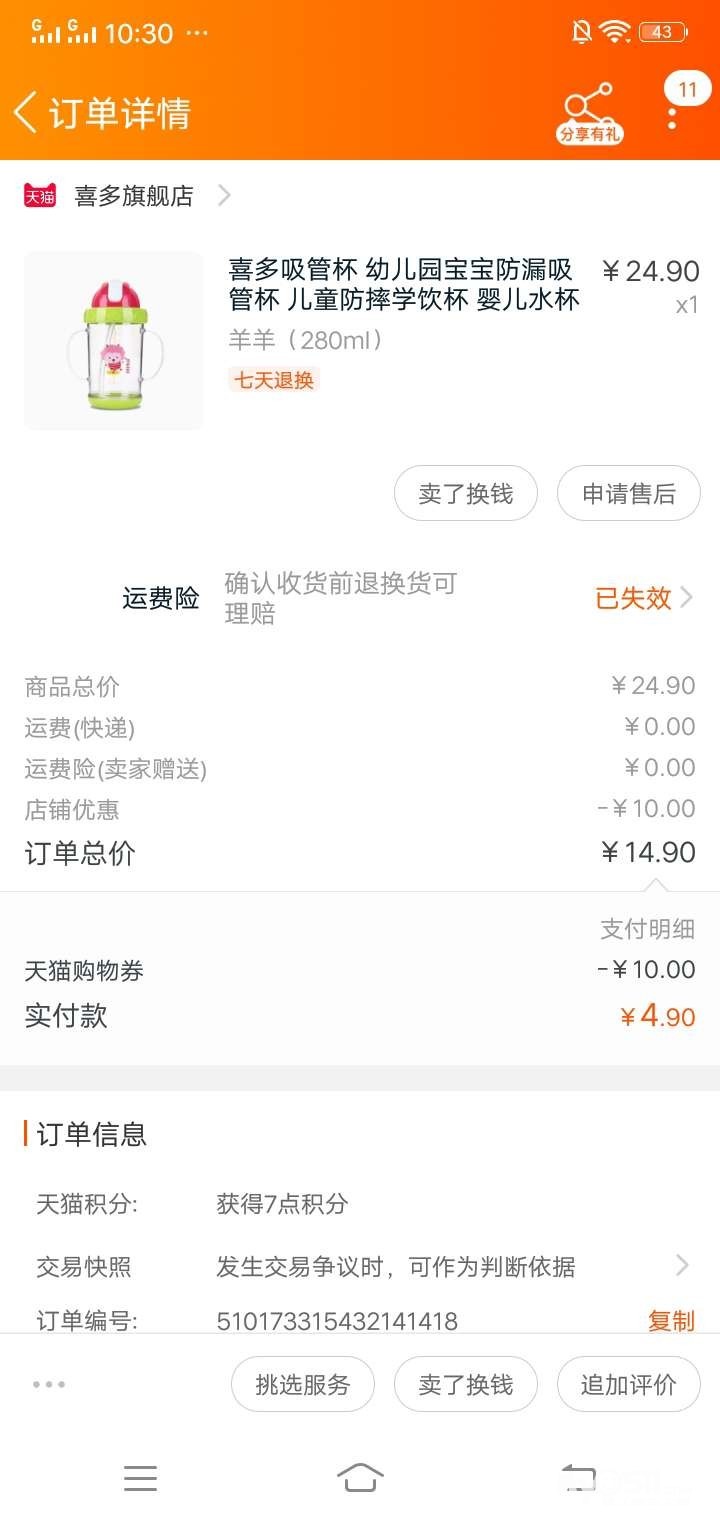The height and width of the screenshot is (1520, 720).
Task: Go back from the order details page
Action: coord(27,113)
